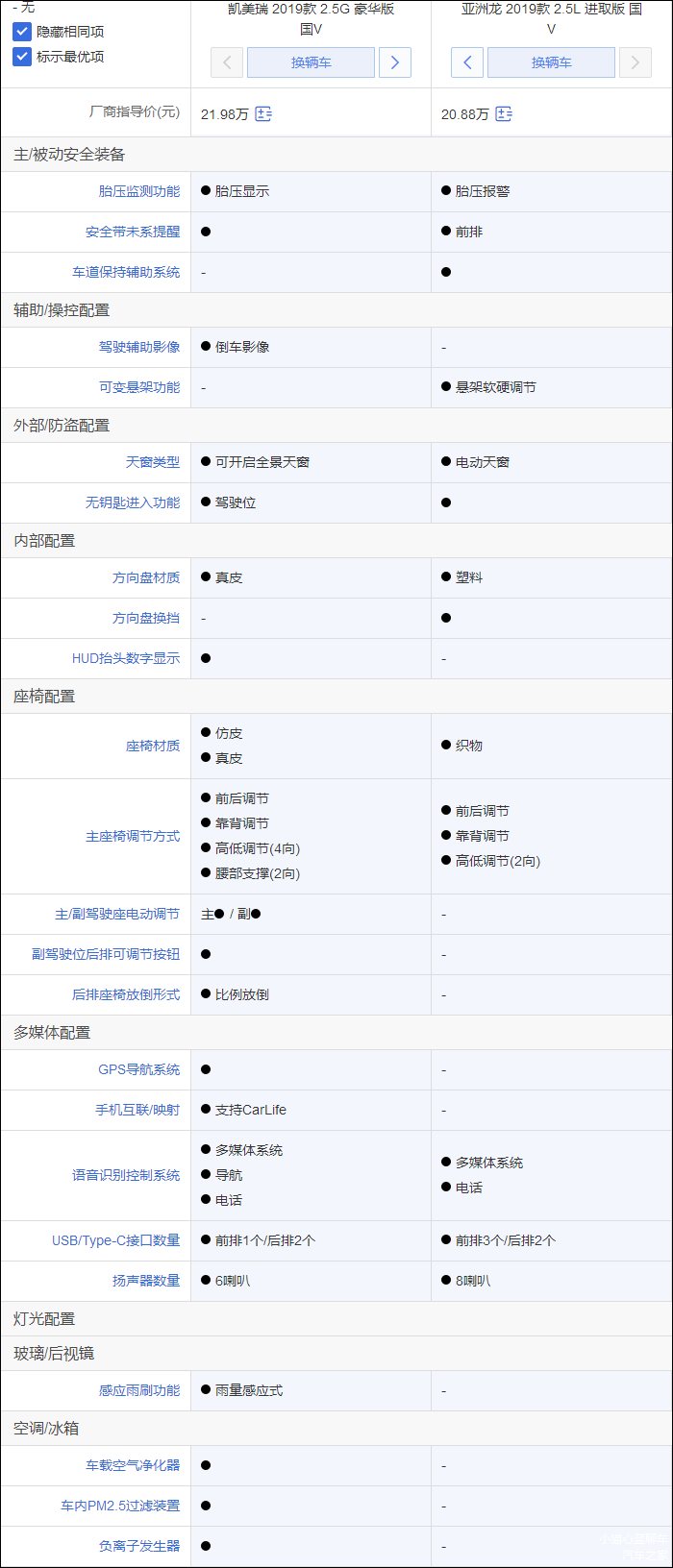The image size is (673, 1568).
Task: Open the 手机互联/映射 link
Action: [x=137, y=1110]
